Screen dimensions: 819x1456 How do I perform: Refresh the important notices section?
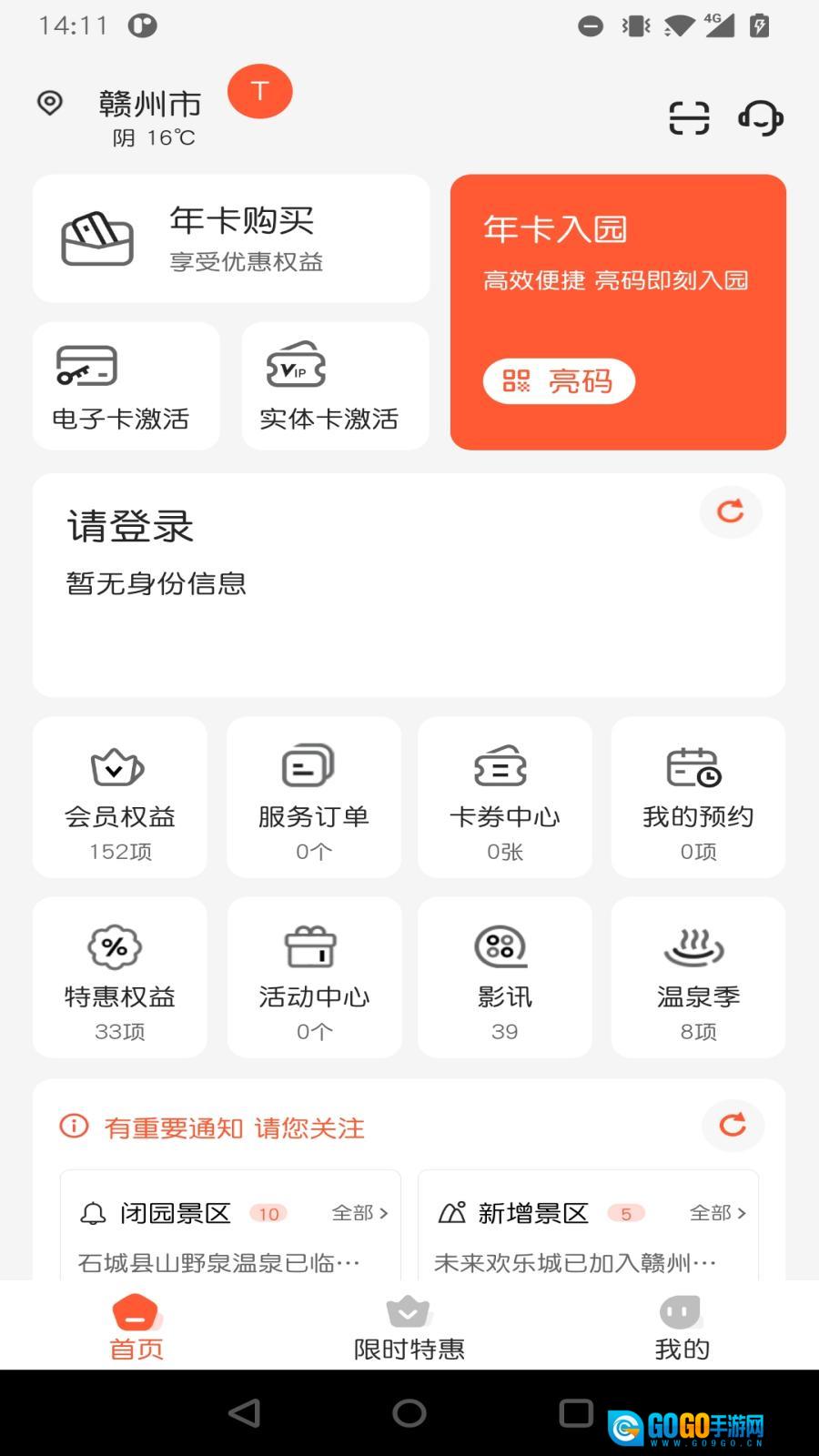(x=733, y=1126)
